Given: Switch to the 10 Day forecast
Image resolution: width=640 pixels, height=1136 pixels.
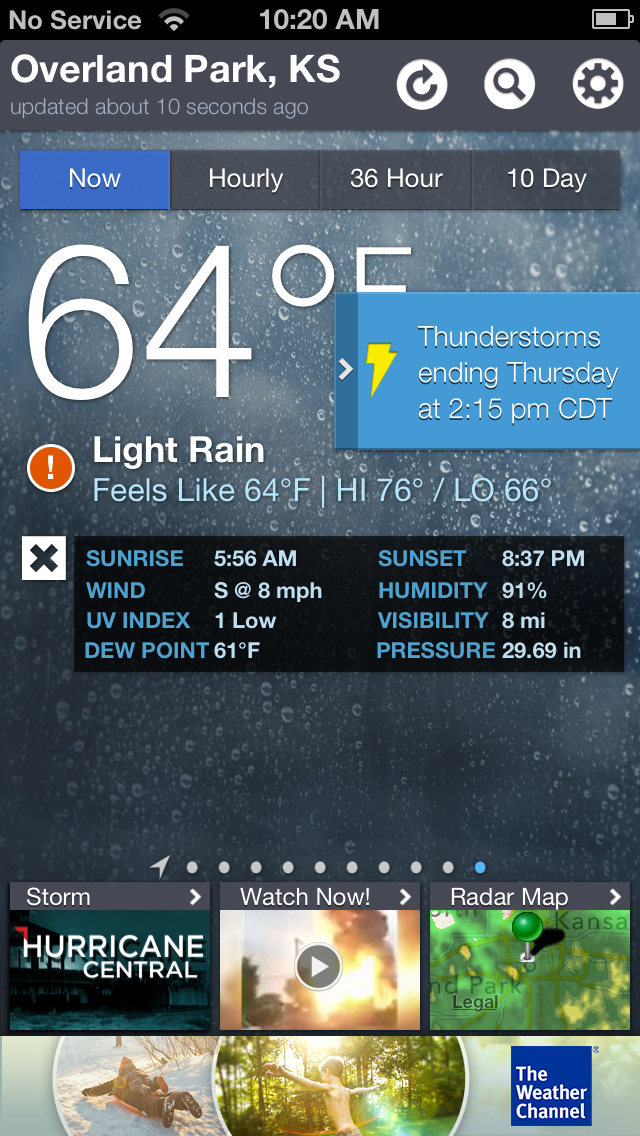Looking at the screenshot, I should [546, 180].
